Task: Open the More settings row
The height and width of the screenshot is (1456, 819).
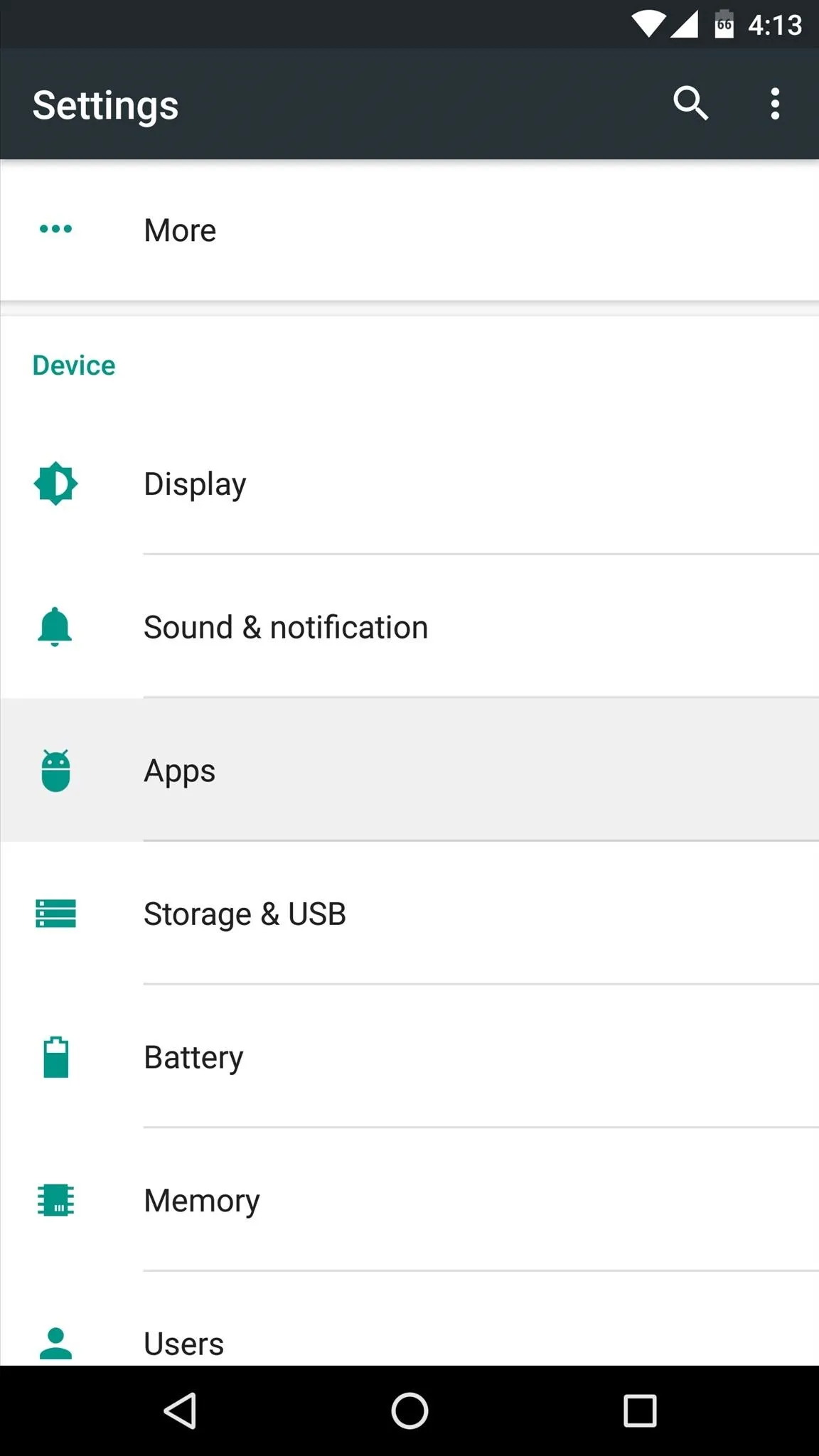Action: [x=409, y=230]
